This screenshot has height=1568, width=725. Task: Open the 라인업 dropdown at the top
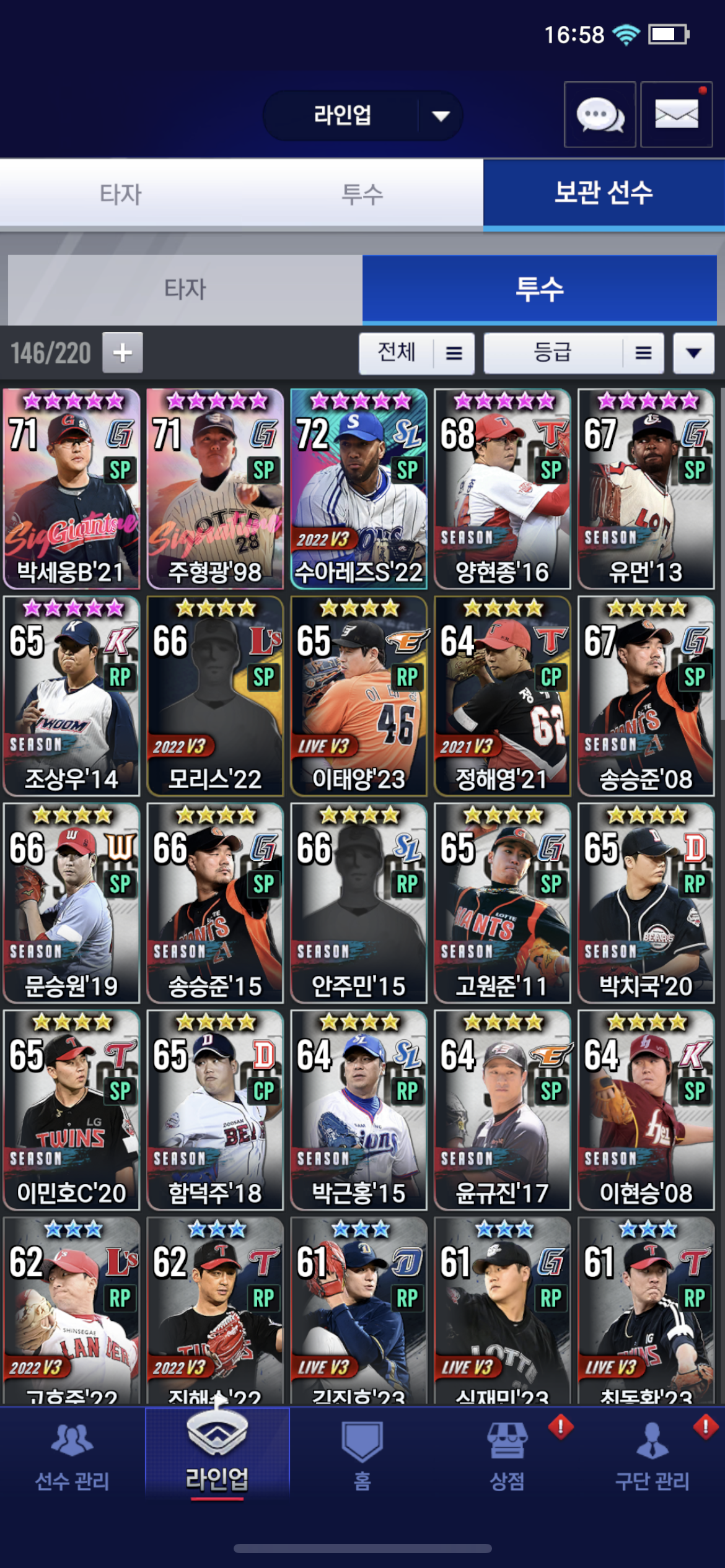(x=362, y=116)
